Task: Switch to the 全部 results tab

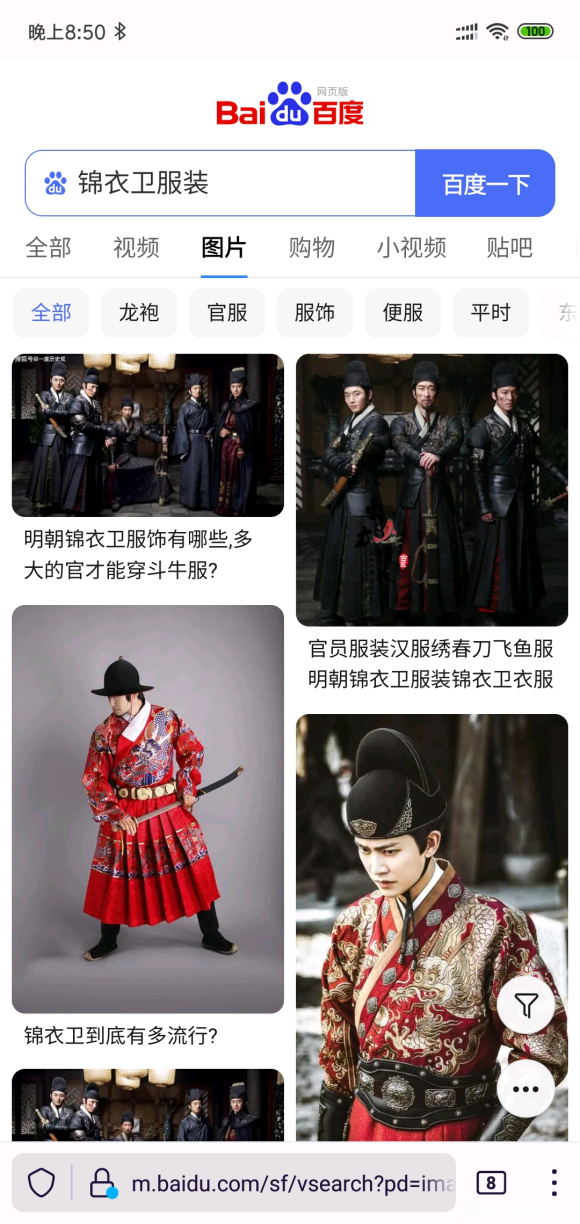Action: pyautogui.click(x=48, y=247)
